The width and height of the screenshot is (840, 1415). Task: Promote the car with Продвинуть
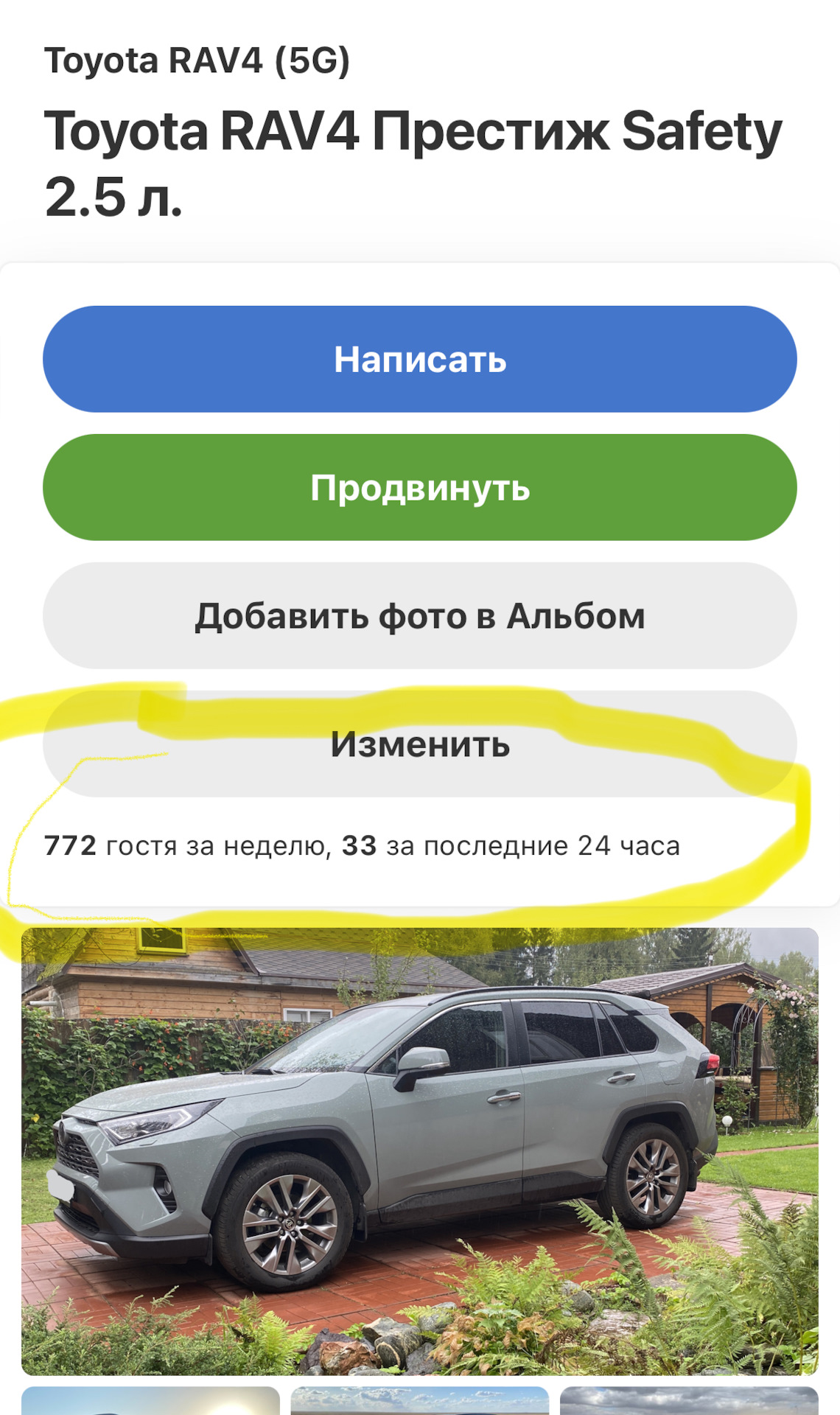click(x=419, y=487)
